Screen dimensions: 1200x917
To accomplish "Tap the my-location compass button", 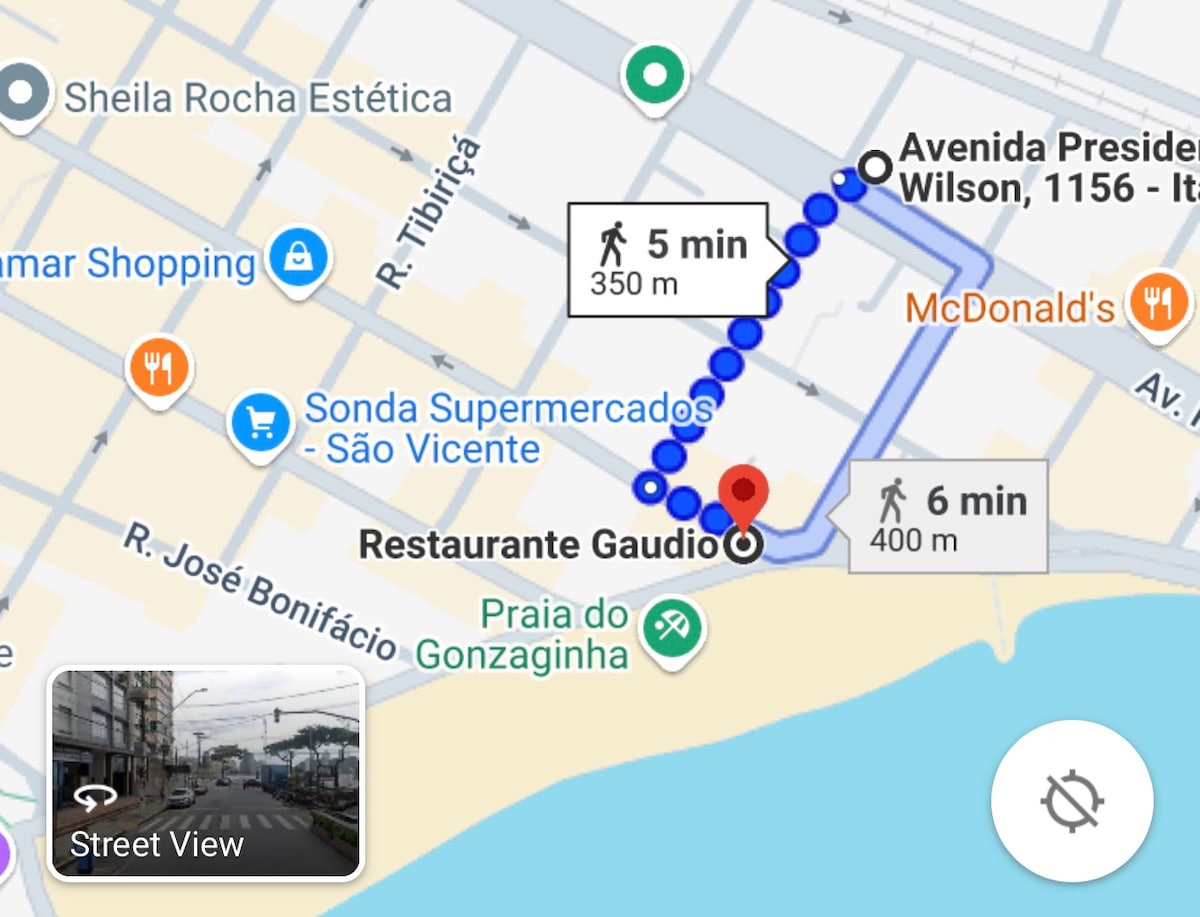I will click(x=1072, y=802).
